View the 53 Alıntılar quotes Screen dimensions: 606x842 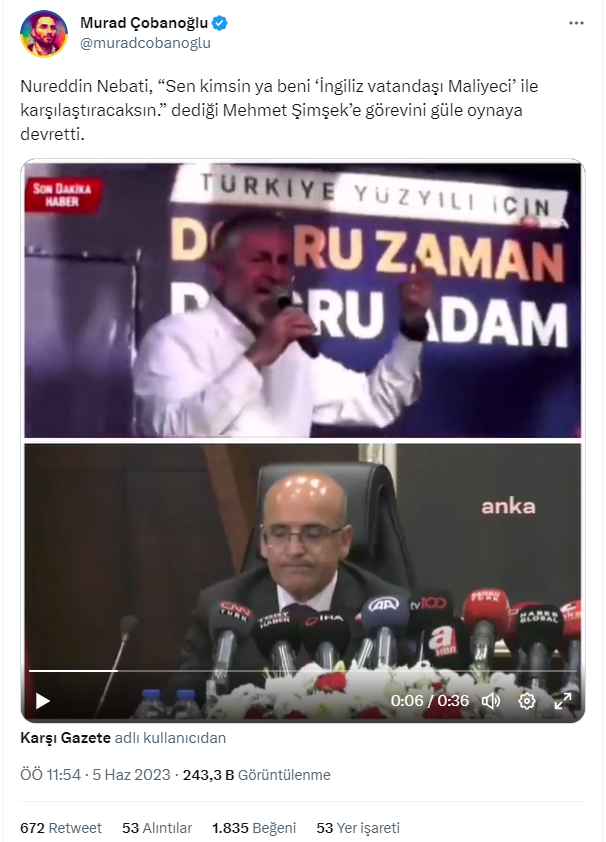(157, 827)
